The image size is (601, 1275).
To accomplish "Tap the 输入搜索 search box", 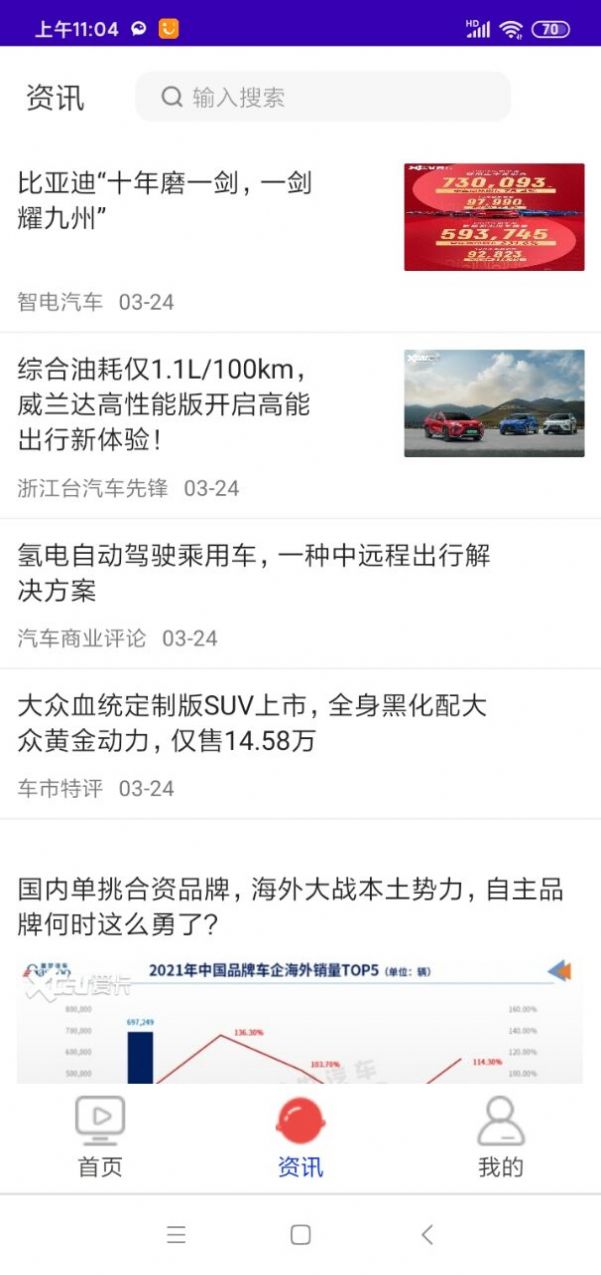I will click(322, 97).
